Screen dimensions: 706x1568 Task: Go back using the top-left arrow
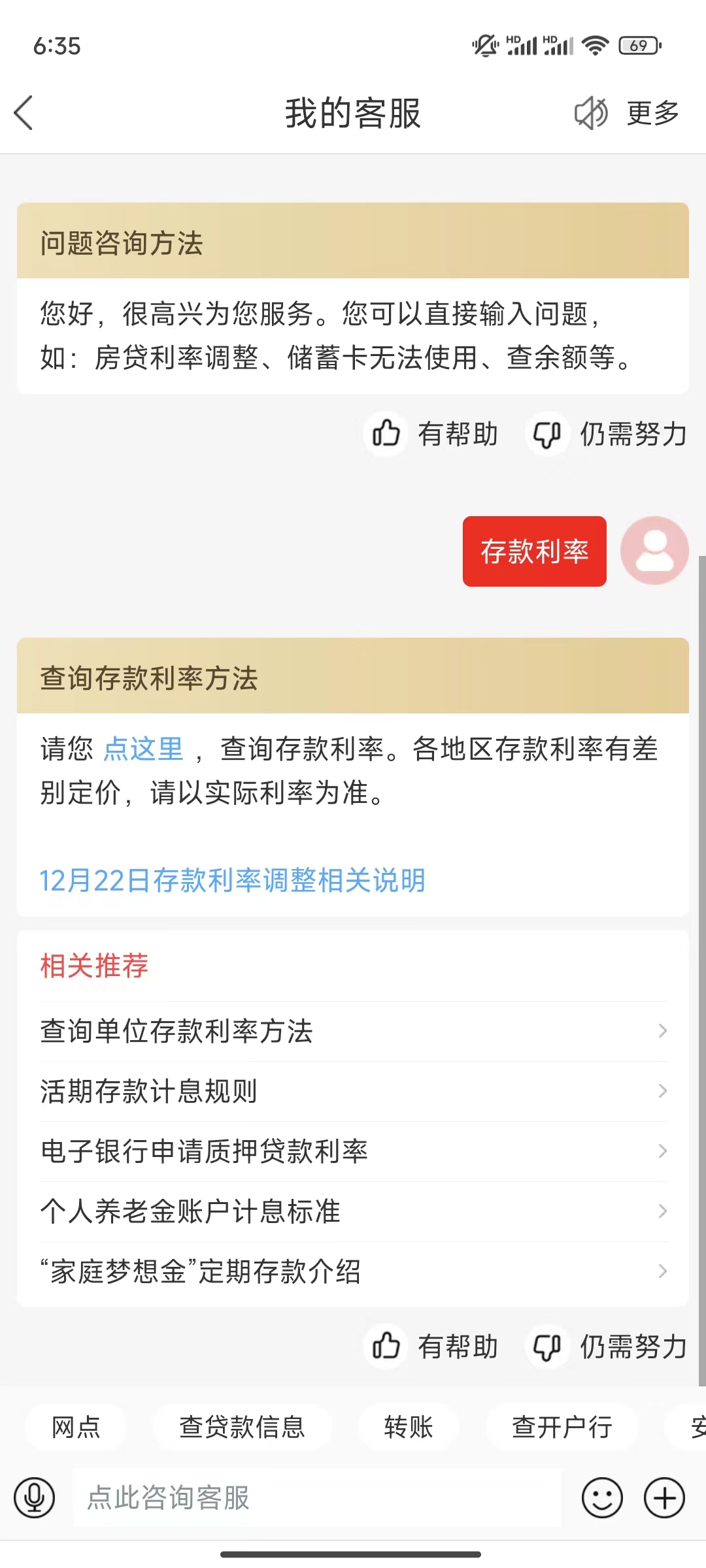pyautogui.click(x=24, y=113)
